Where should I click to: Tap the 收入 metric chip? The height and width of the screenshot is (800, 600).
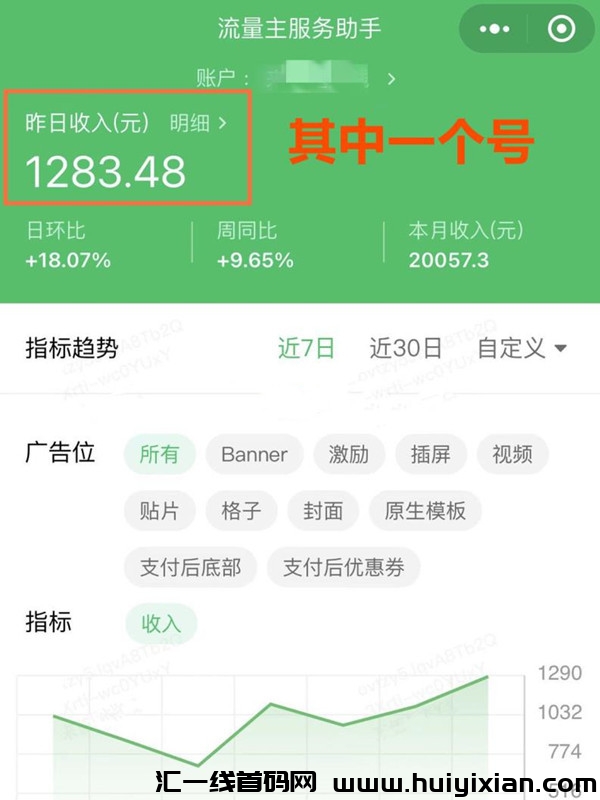pyautogui.click(x=161, y=624)
